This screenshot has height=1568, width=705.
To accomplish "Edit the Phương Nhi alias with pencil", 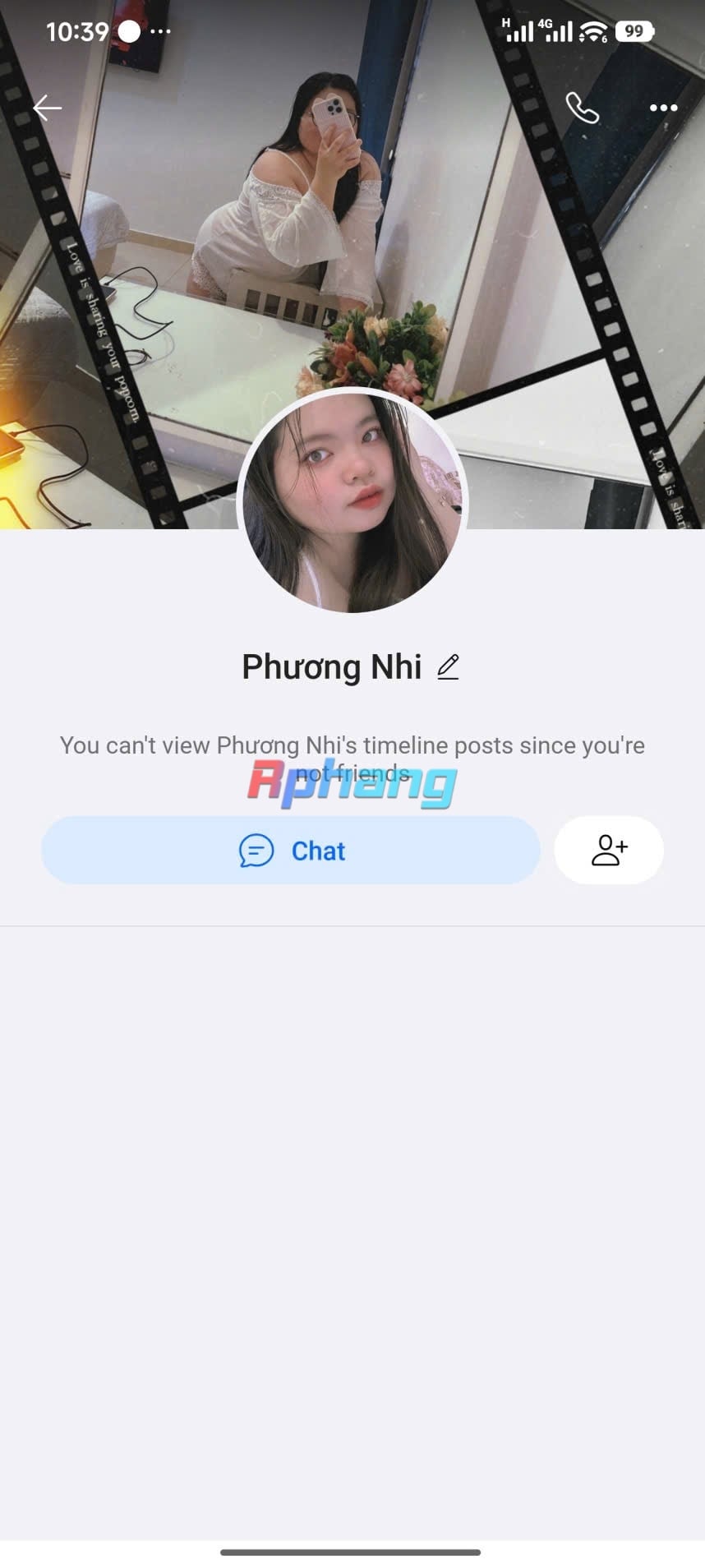I will 448,666.
